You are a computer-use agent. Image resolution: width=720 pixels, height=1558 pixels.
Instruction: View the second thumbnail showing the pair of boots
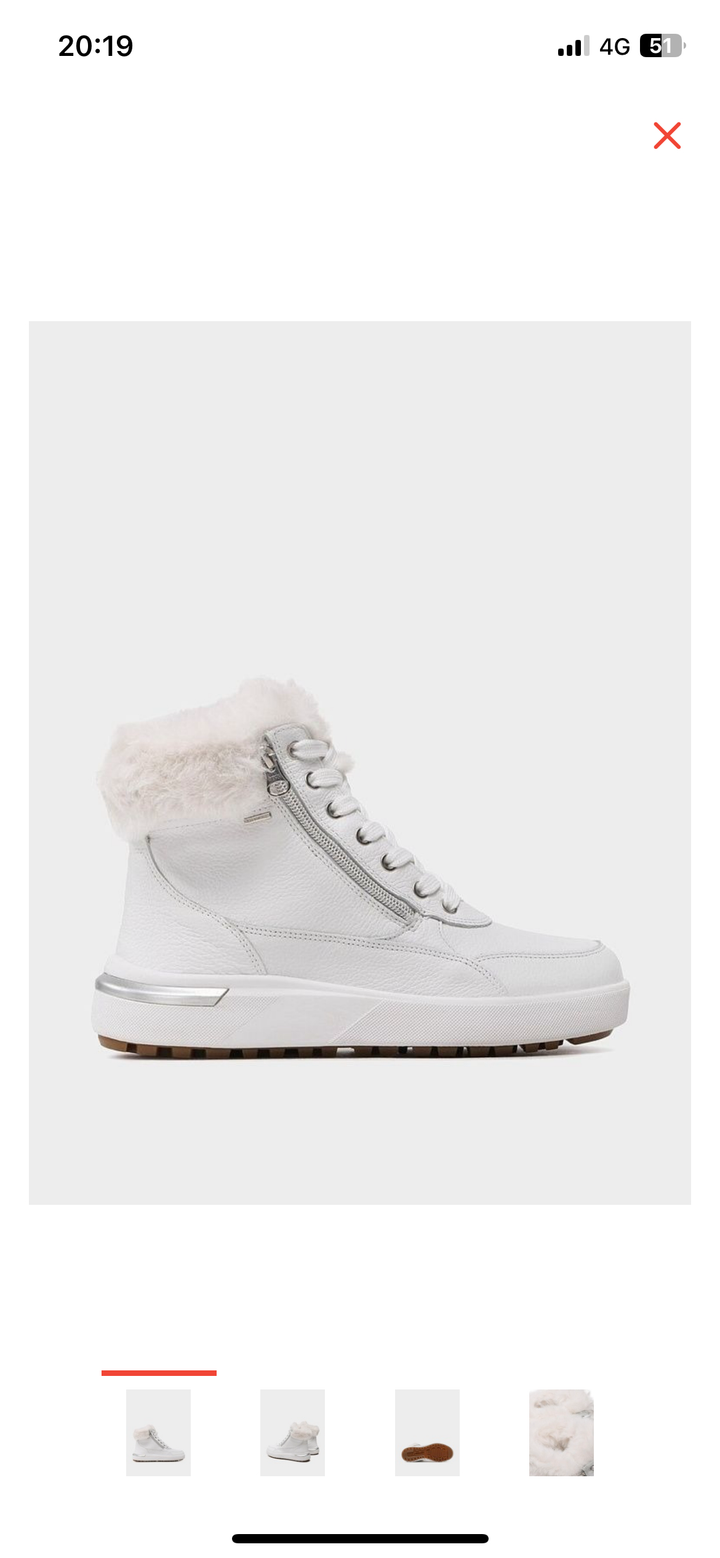[292, 1432]
